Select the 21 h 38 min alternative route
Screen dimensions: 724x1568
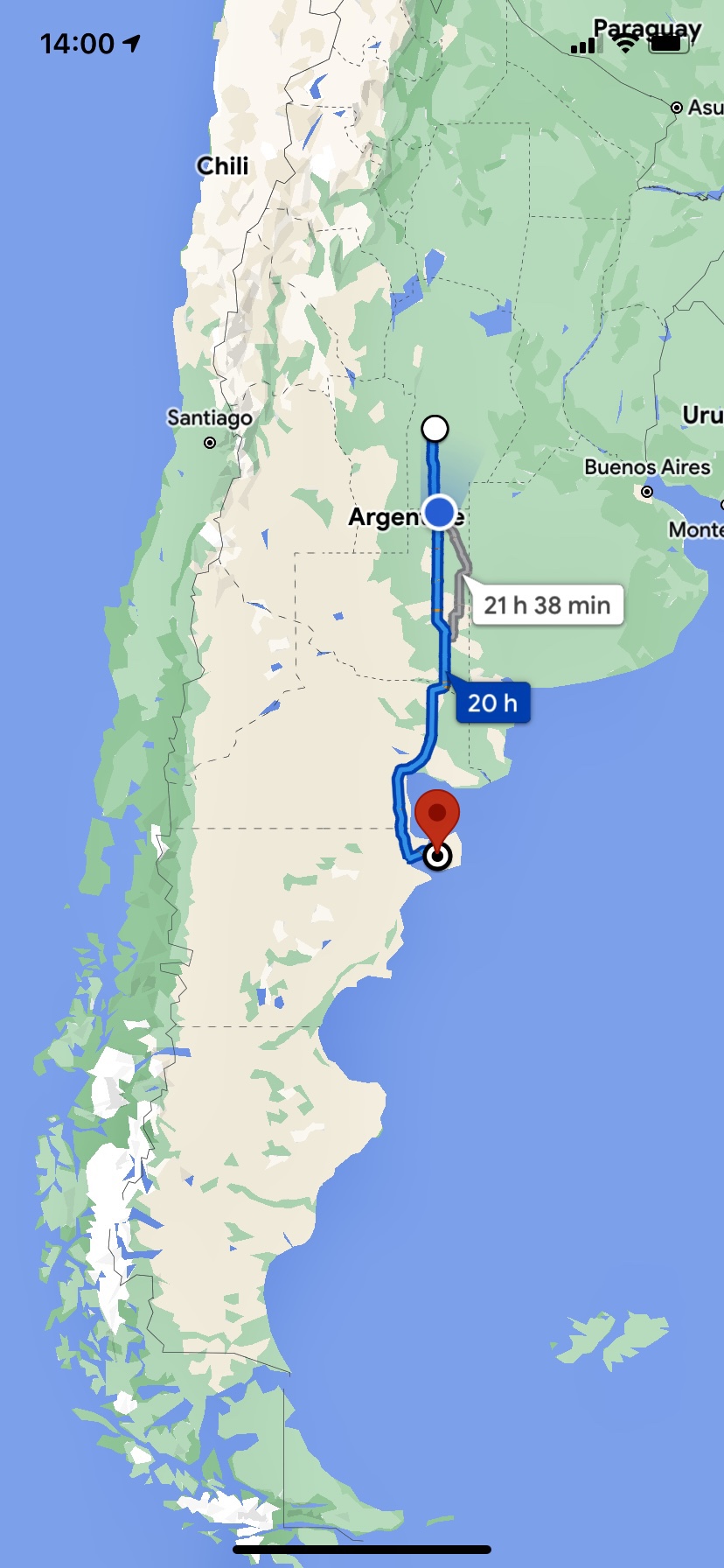tap(547, 605)
